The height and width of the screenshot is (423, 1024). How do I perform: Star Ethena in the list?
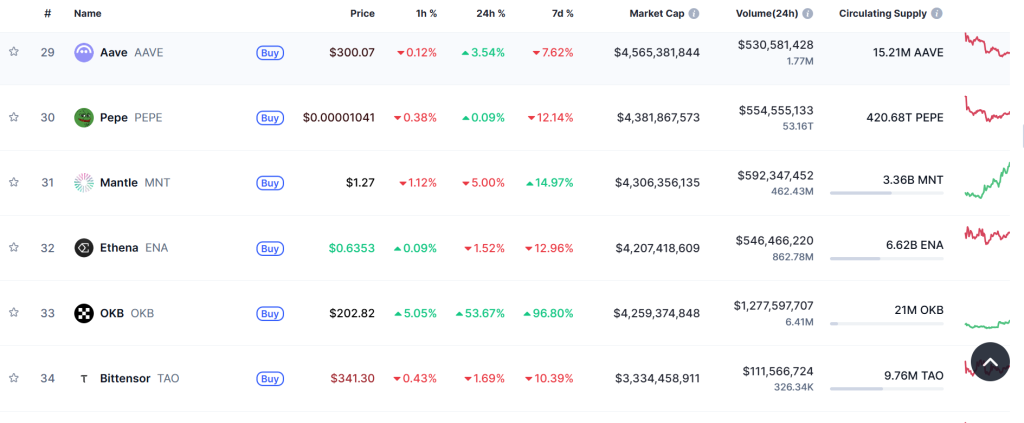tap(14, 248)
